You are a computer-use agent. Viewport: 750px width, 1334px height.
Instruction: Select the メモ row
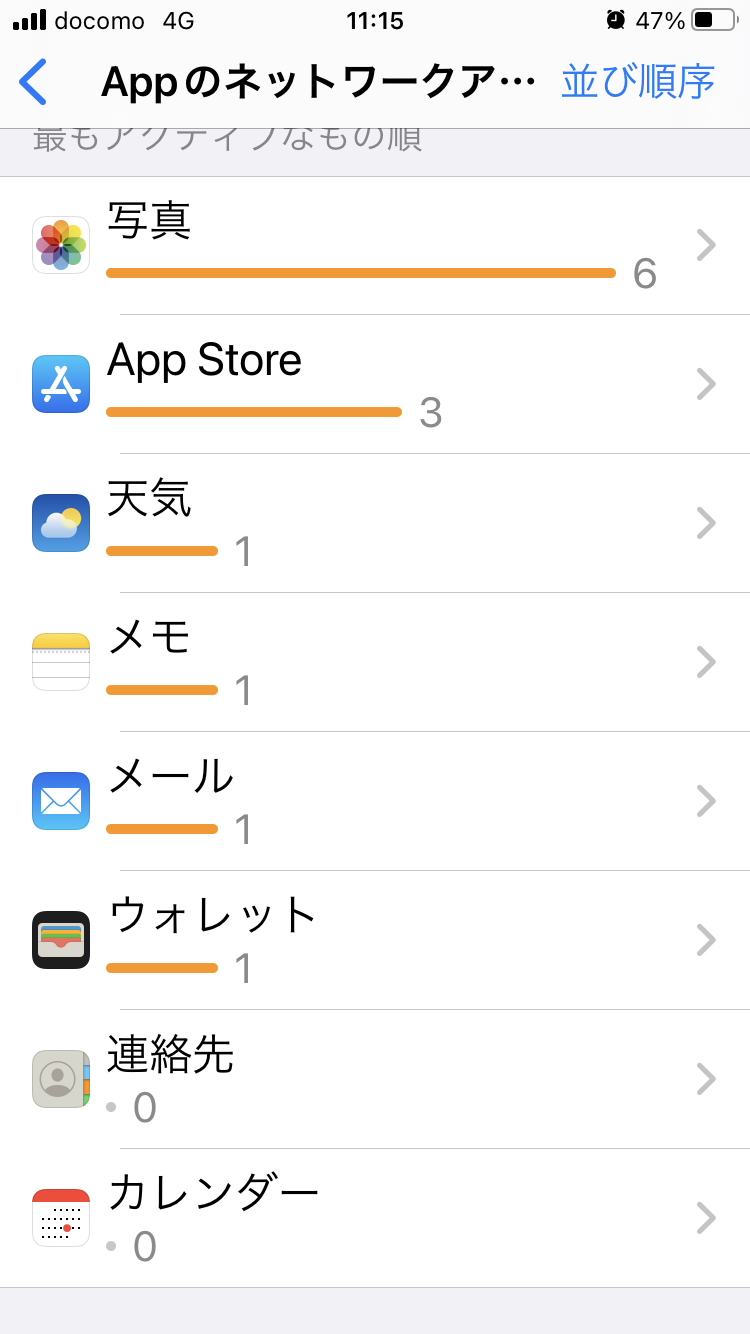pyautogui.click(x=375, y=662)
